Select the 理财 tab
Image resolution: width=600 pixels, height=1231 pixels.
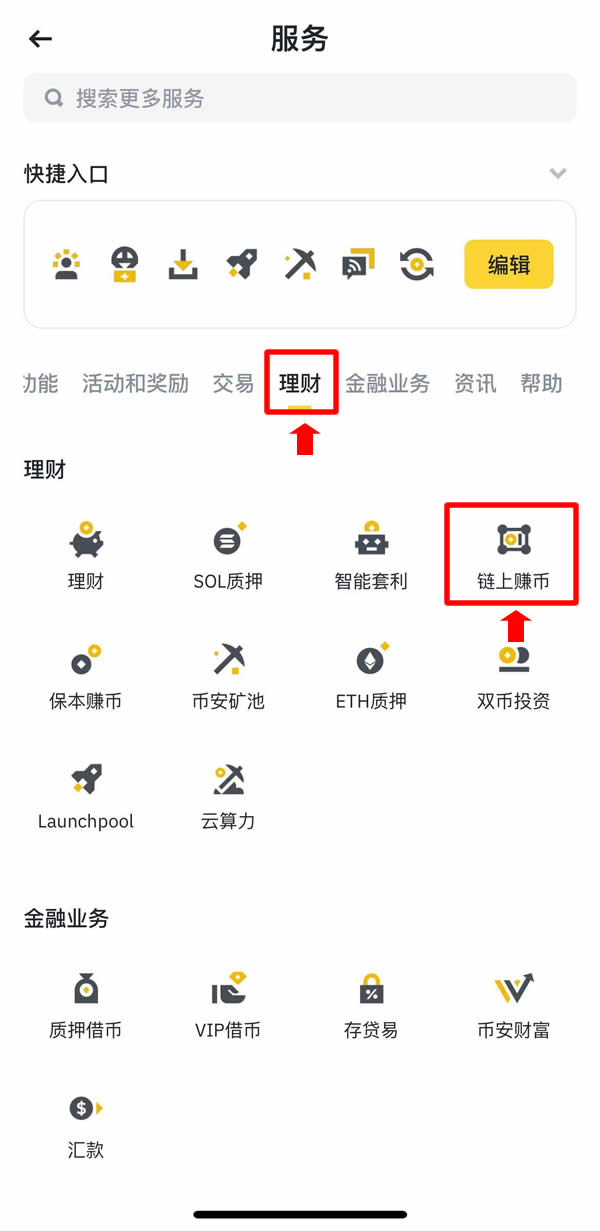click(x=300, y=383)
